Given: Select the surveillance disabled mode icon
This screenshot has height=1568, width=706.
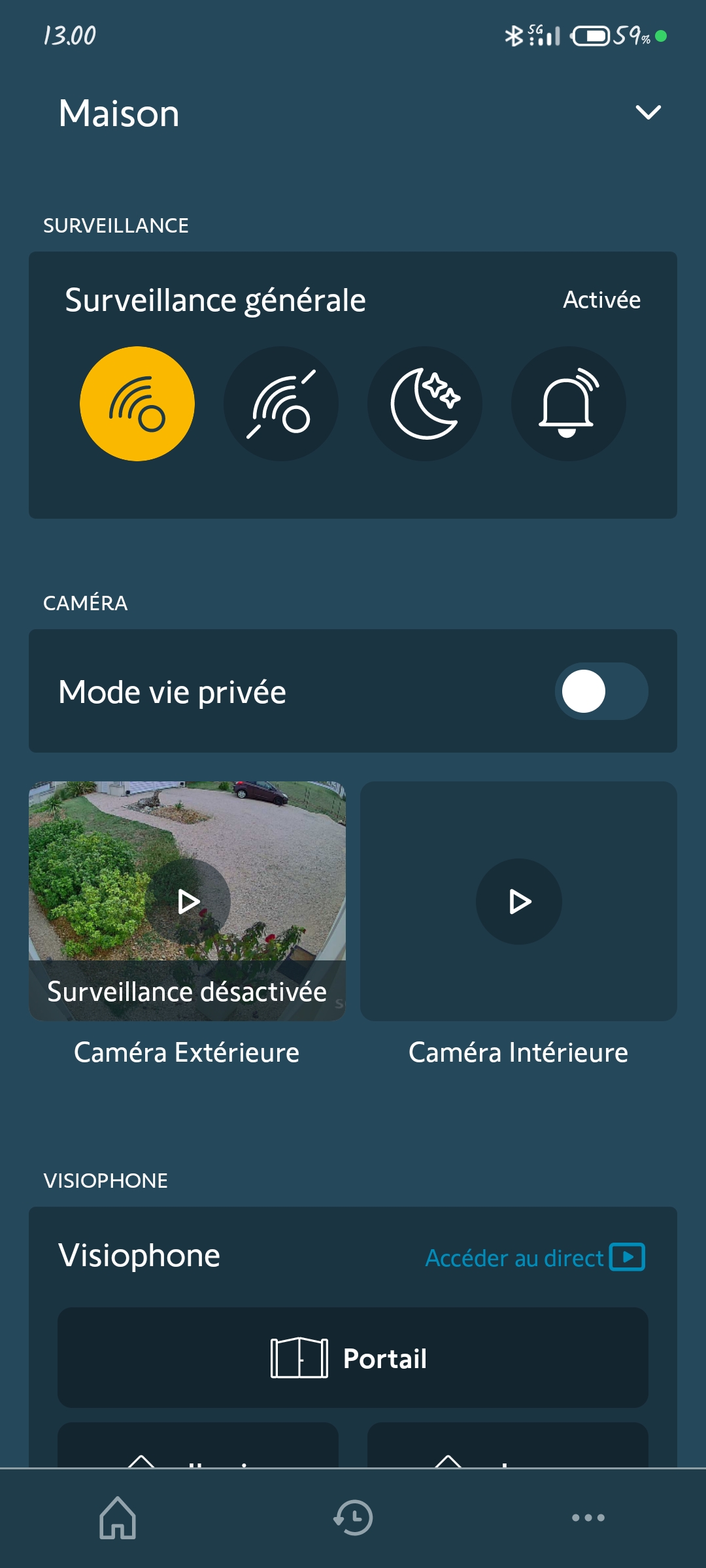Looking at the screenshot, I should pyautogui.click(x=281, y=404).
